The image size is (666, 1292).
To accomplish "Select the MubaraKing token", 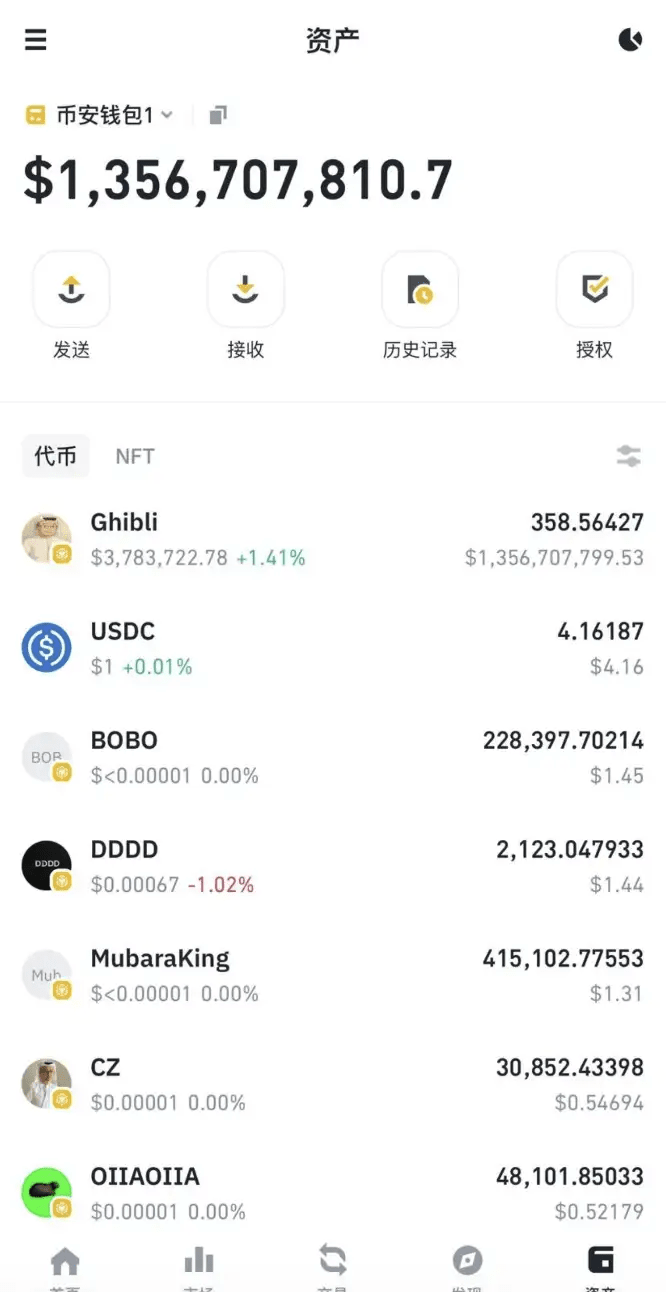I will (333, 975).
